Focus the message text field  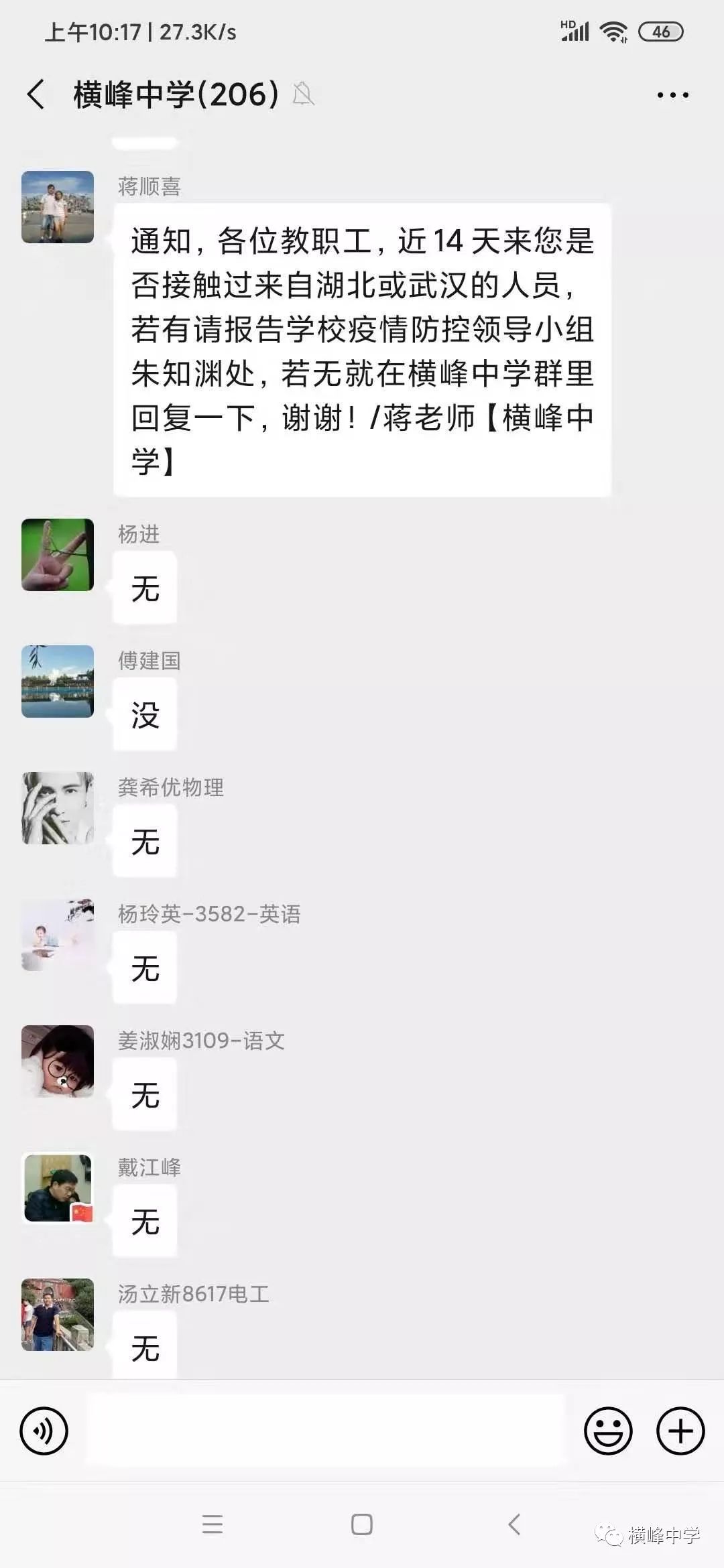click(x=326, y=1431)
